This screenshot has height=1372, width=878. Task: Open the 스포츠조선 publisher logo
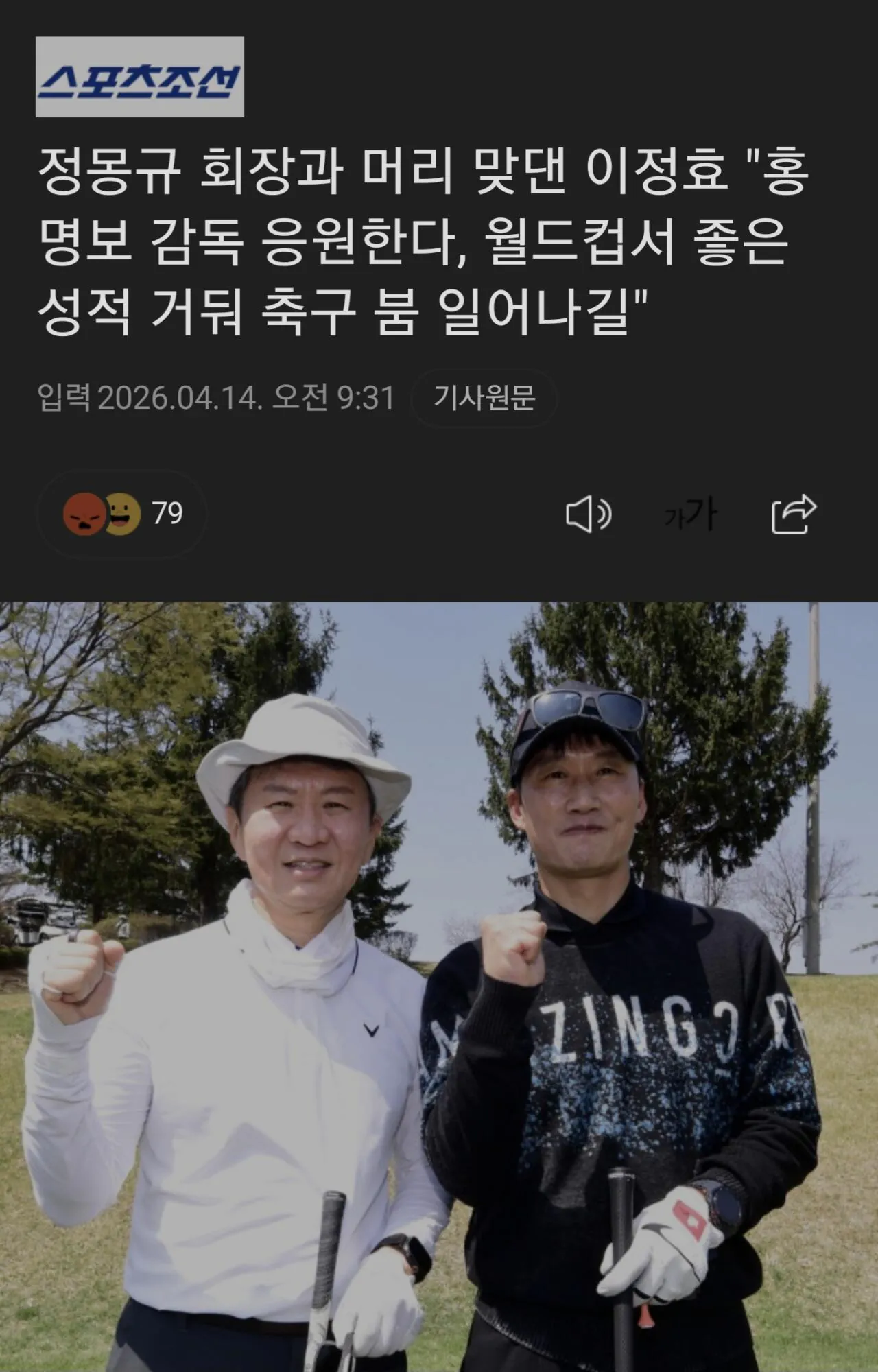[x=140, y=77]
